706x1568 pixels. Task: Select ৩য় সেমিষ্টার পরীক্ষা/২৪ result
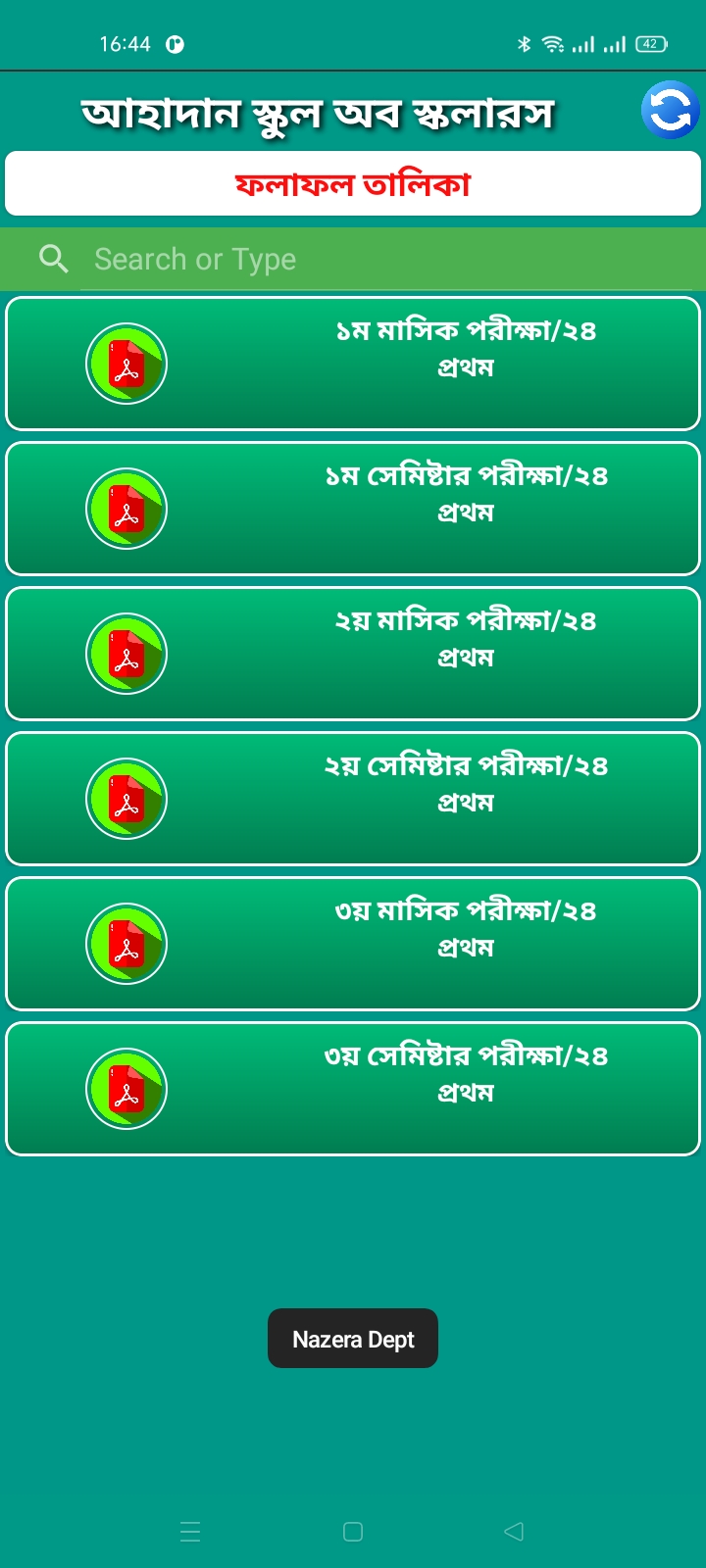click(353, 1089)
